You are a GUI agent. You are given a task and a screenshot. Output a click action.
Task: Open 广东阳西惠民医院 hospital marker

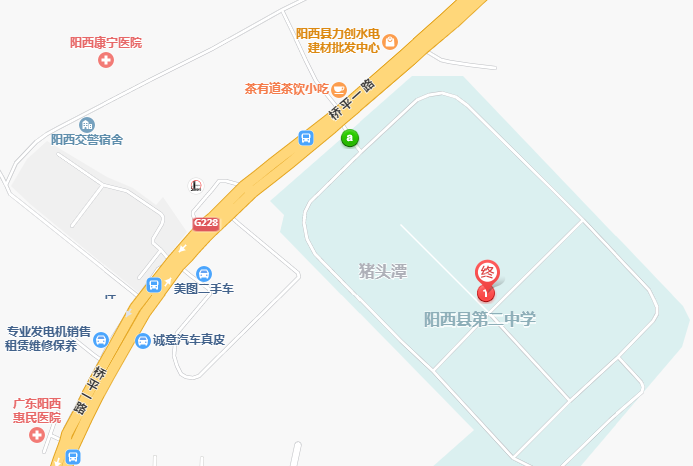pyautogui.click(x=37, y=435)
